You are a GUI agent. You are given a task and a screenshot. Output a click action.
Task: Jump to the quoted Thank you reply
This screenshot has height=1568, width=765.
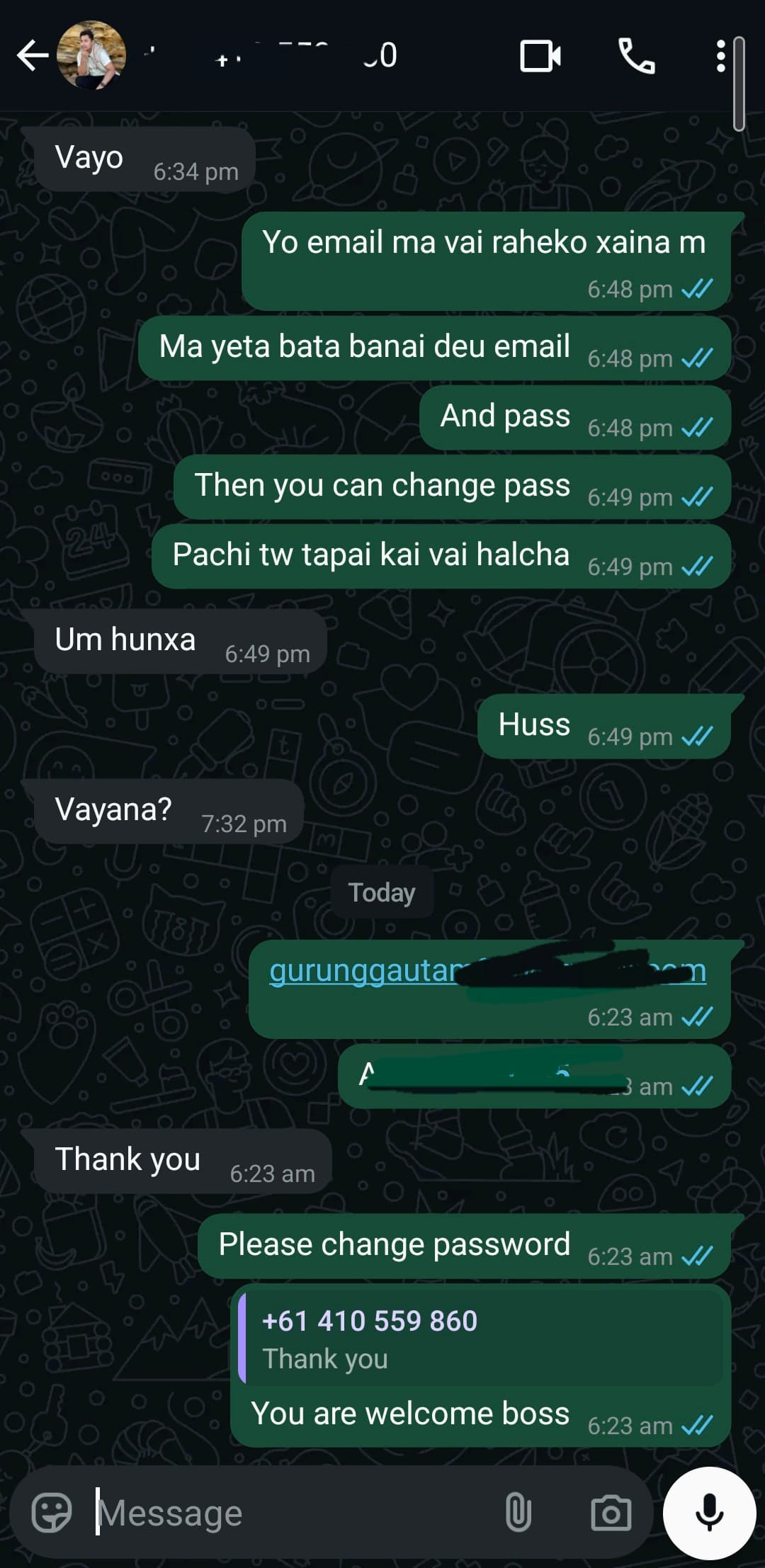[480, 1339]
